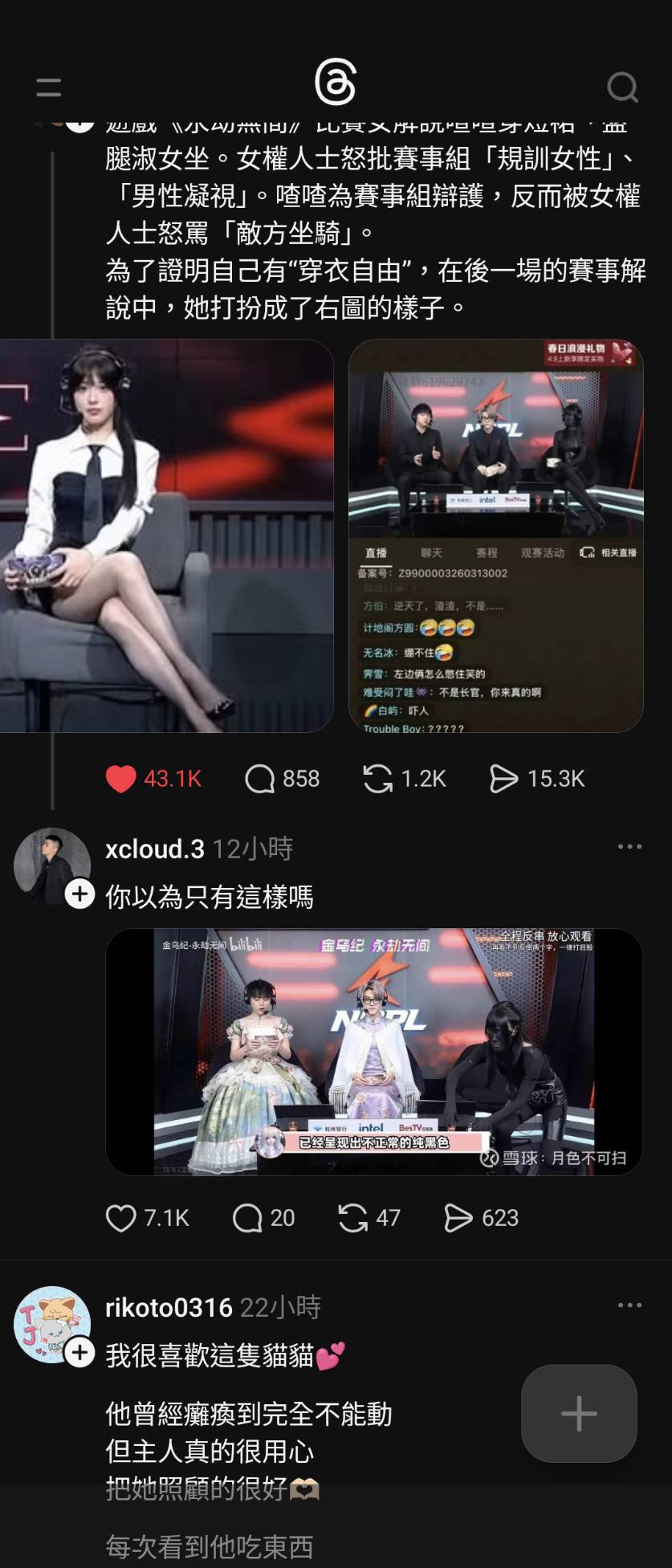This screenshot has width=672, height=1568.
Task: Repost xcloud.3's reply
Action: pos(353,1218)
